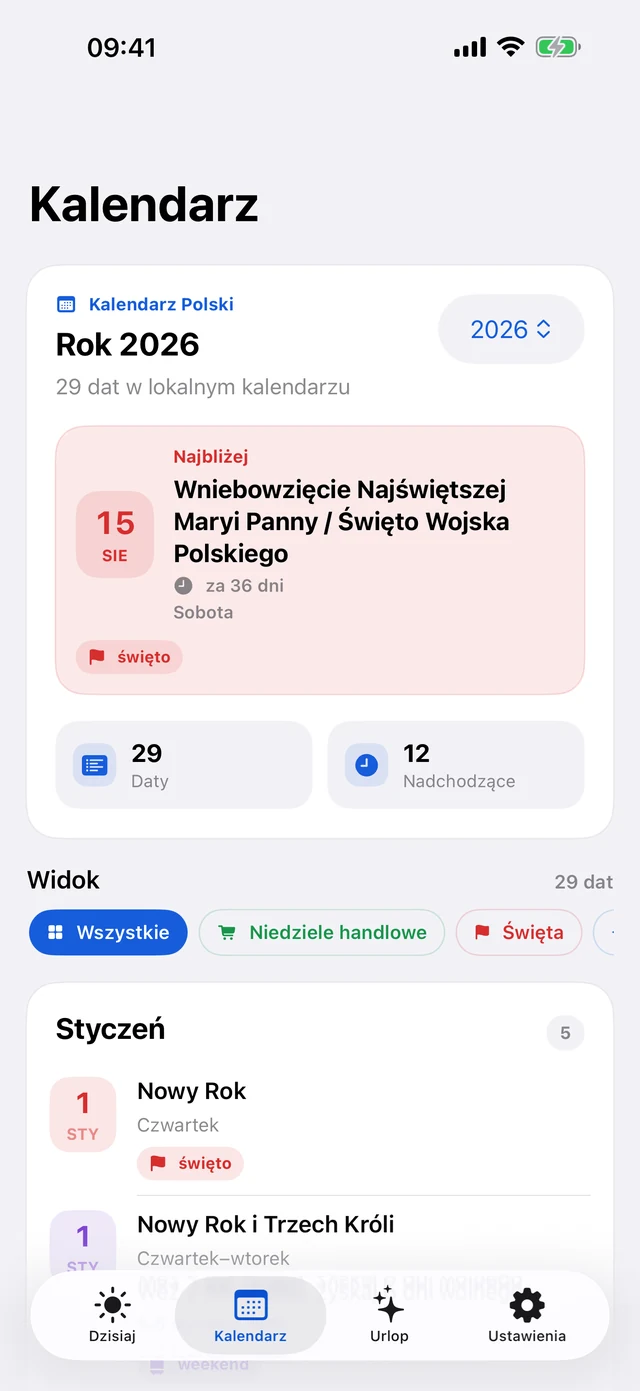Switch to the Dzisiaj tab
This screenshot has height=1391, width=640.
tap(112, 1315)
